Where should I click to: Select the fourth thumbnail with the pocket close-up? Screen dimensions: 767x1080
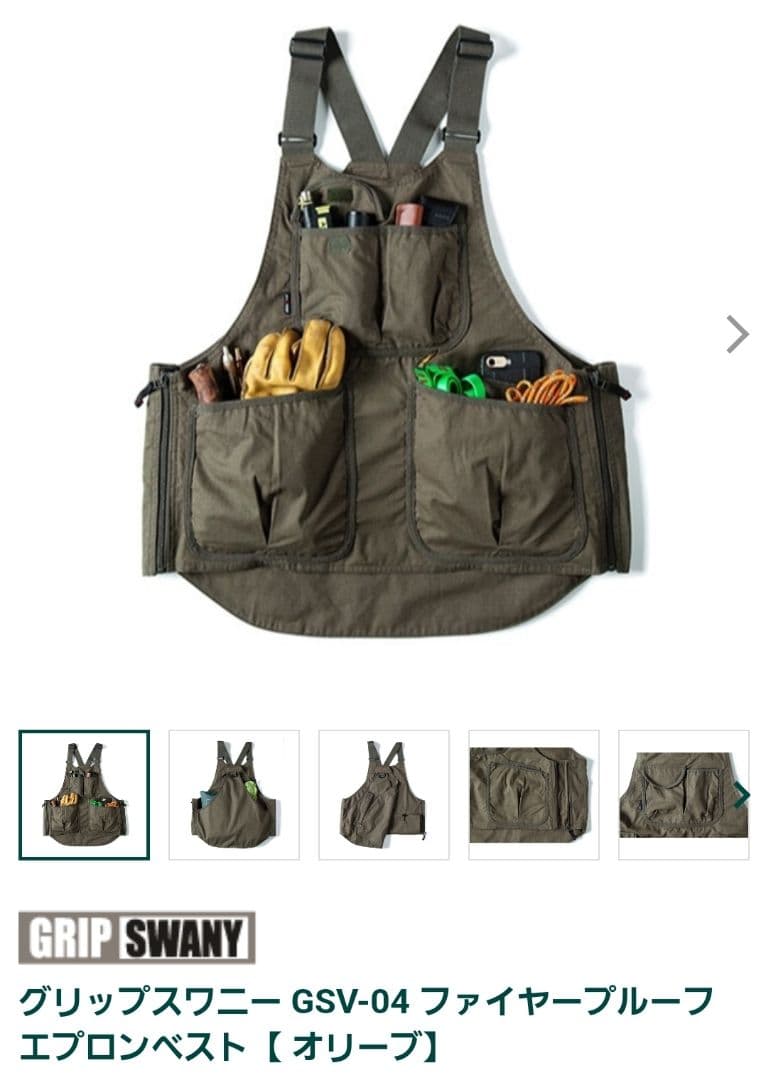pos(534,795)
